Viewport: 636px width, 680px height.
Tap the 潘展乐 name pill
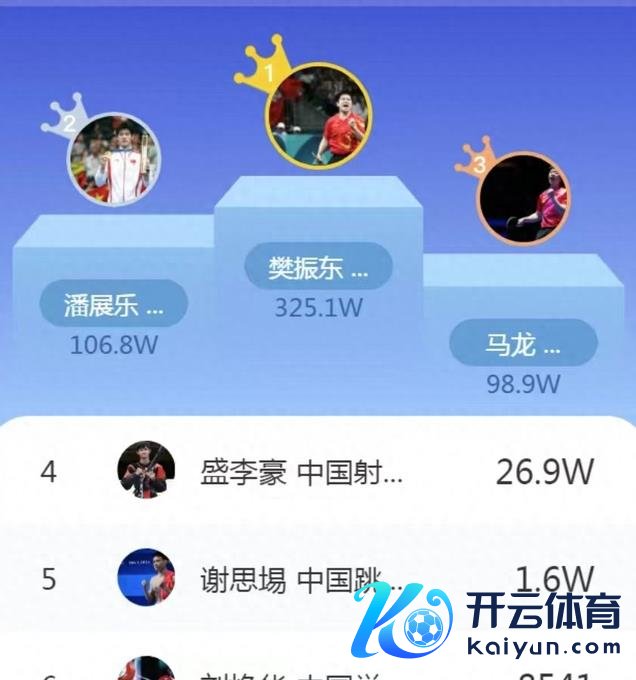click(113, 304)
